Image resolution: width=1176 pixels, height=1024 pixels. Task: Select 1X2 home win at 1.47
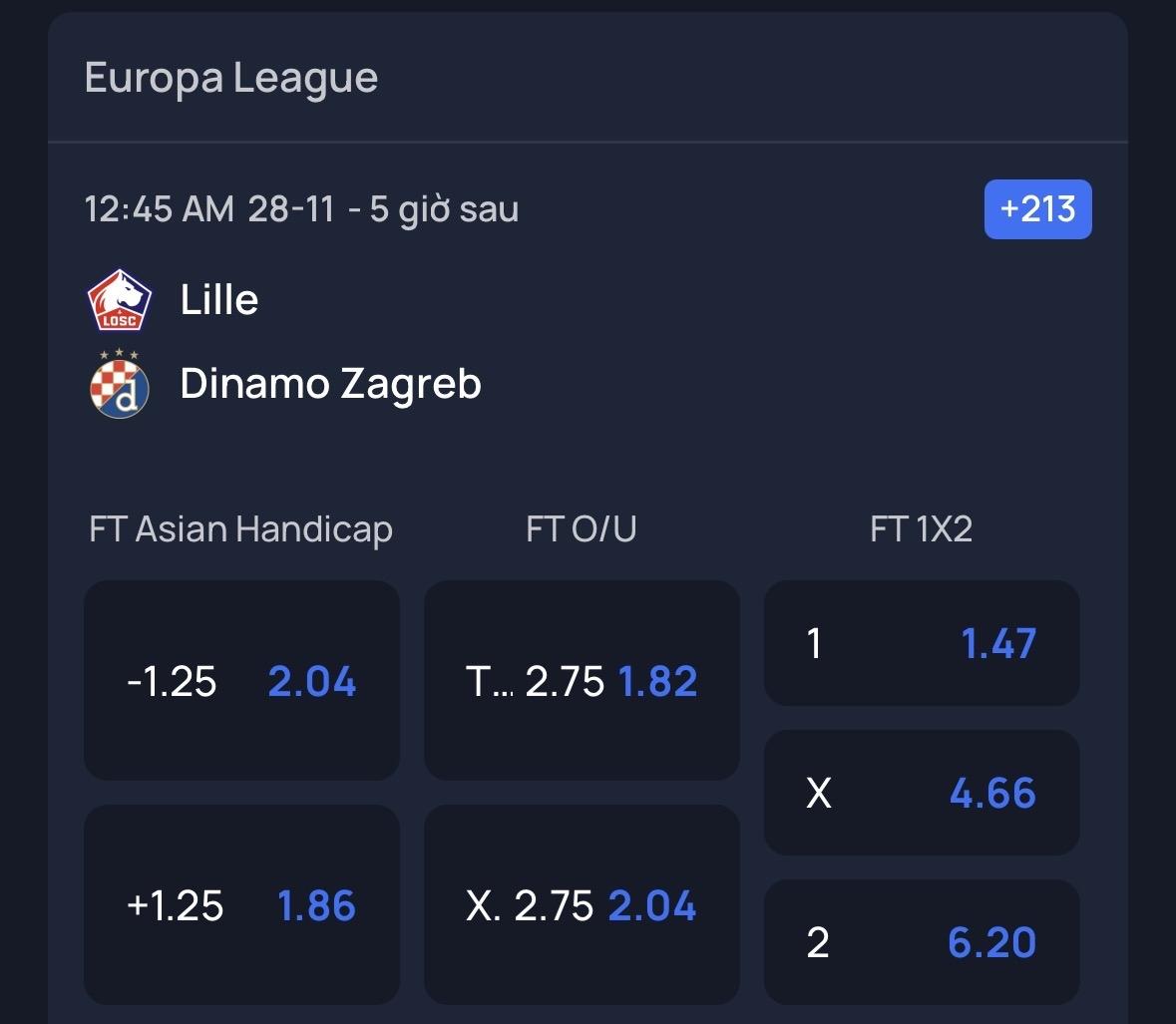pos(922,644)
